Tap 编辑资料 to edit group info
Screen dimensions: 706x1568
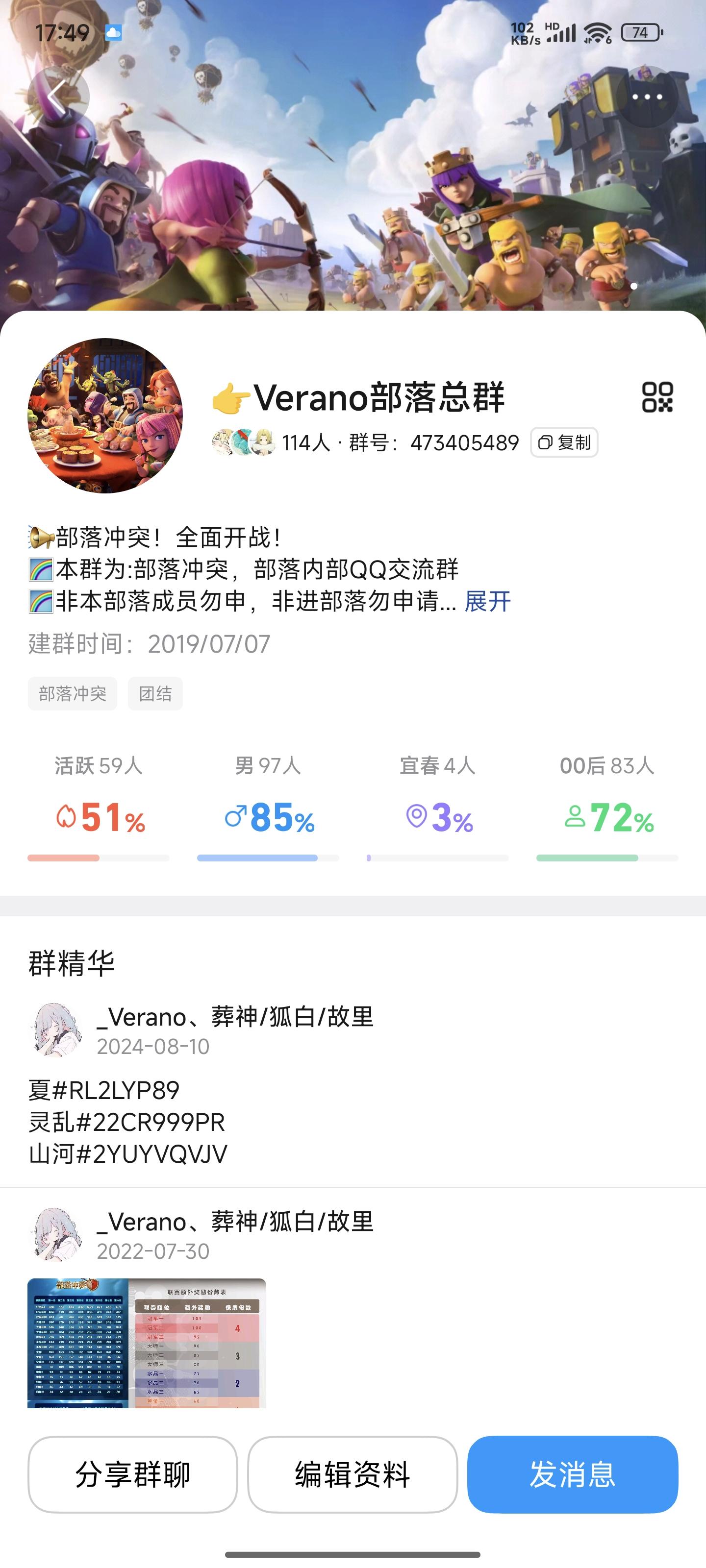tap(353, 1473)
